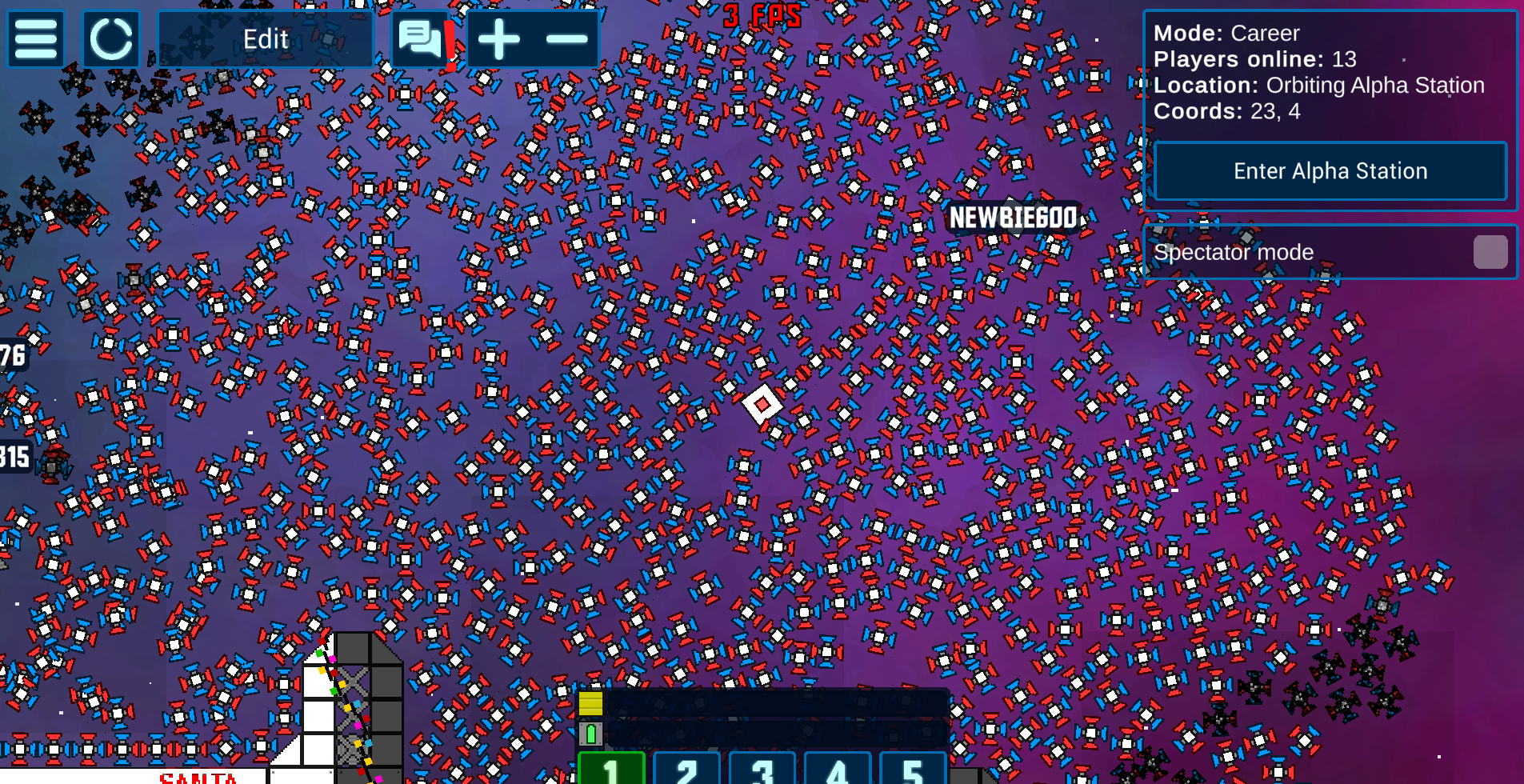The height and width of the screenshot is (784, 1524).
Task: Open Edit mode
Action: pyautogui.click(x=266, y=38)
